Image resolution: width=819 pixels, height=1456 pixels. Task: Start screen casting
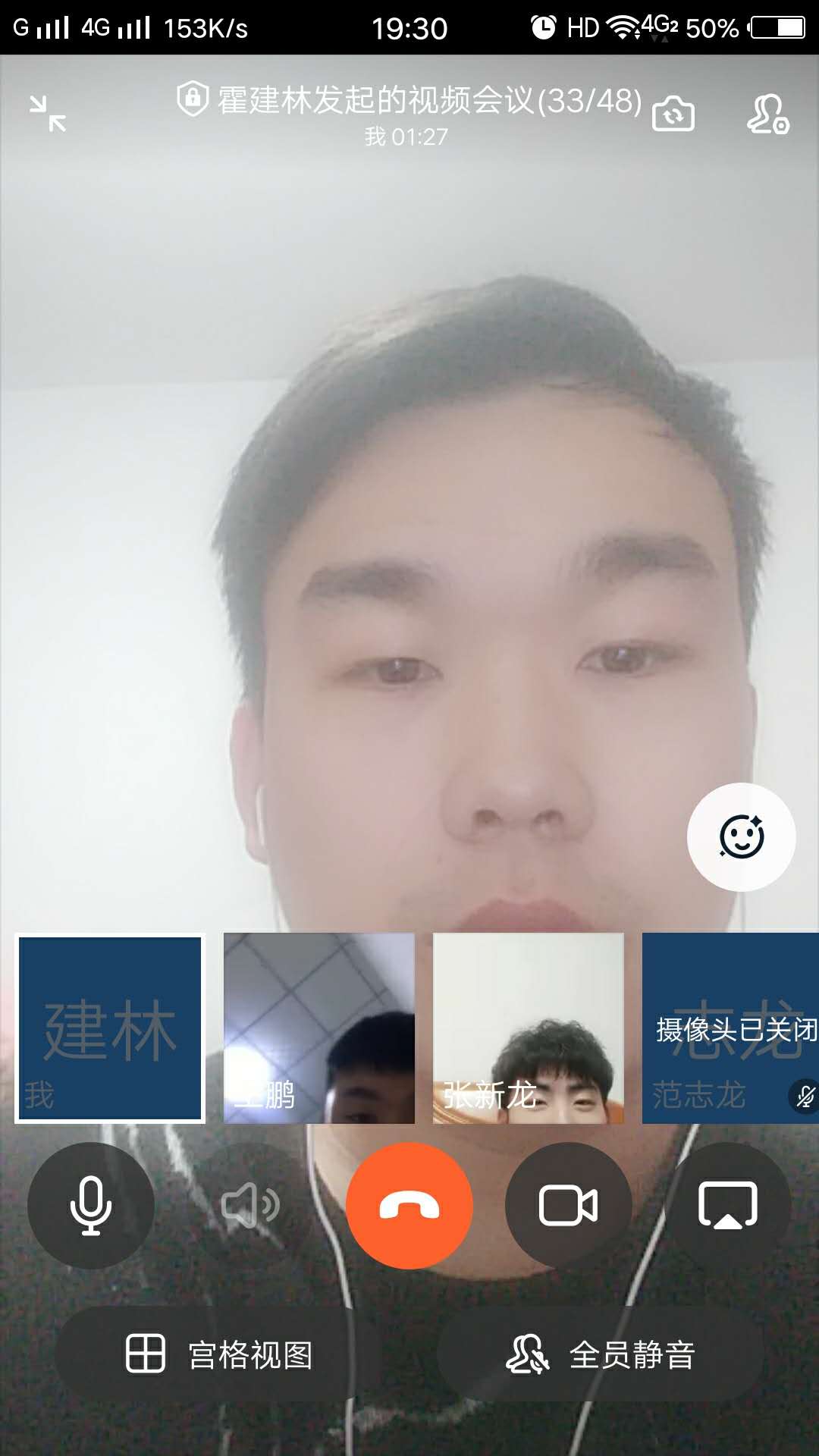(x=728, y=1206)
